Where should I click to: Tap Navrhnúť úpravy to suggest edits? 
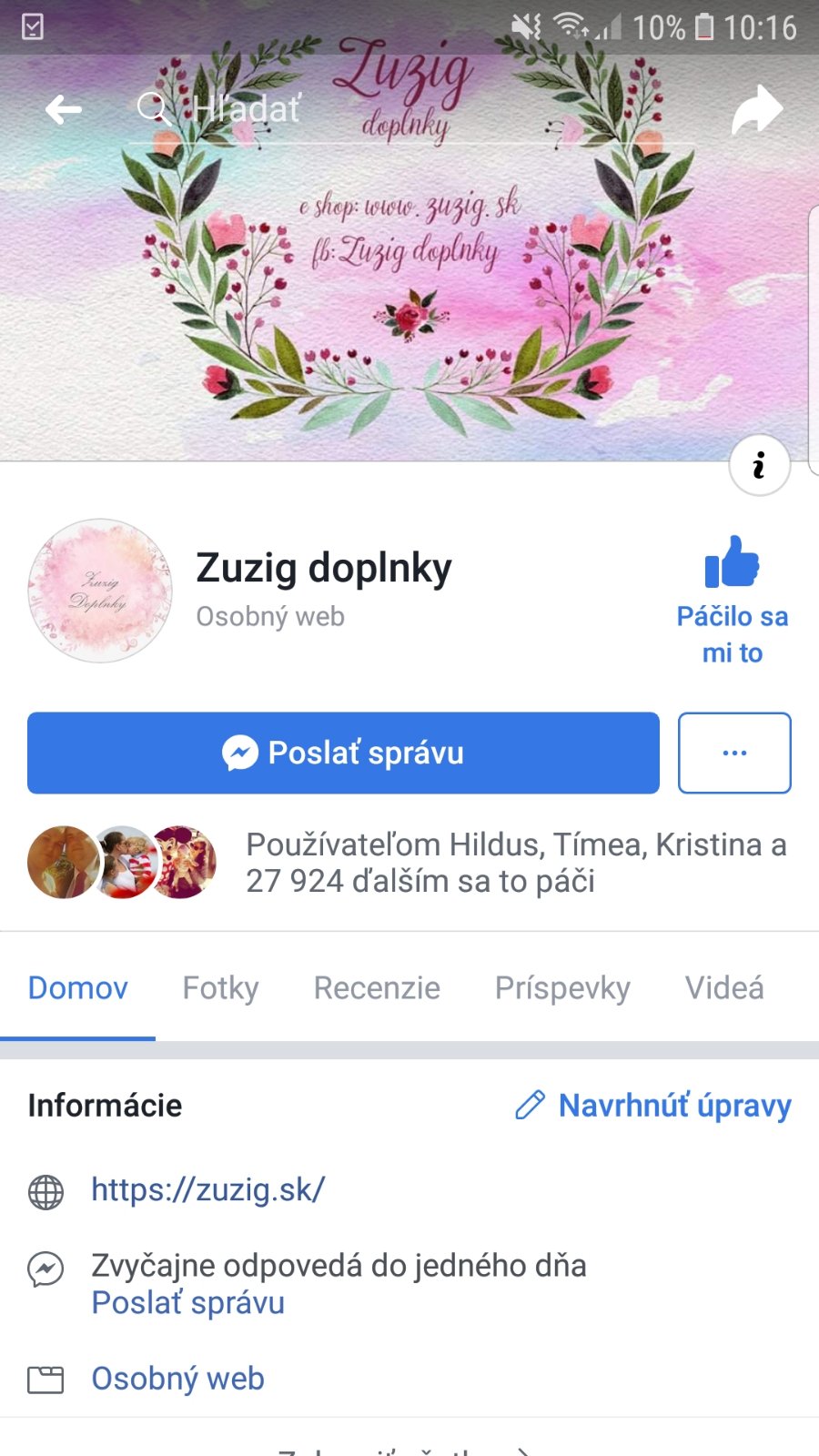click(653, 1106)
